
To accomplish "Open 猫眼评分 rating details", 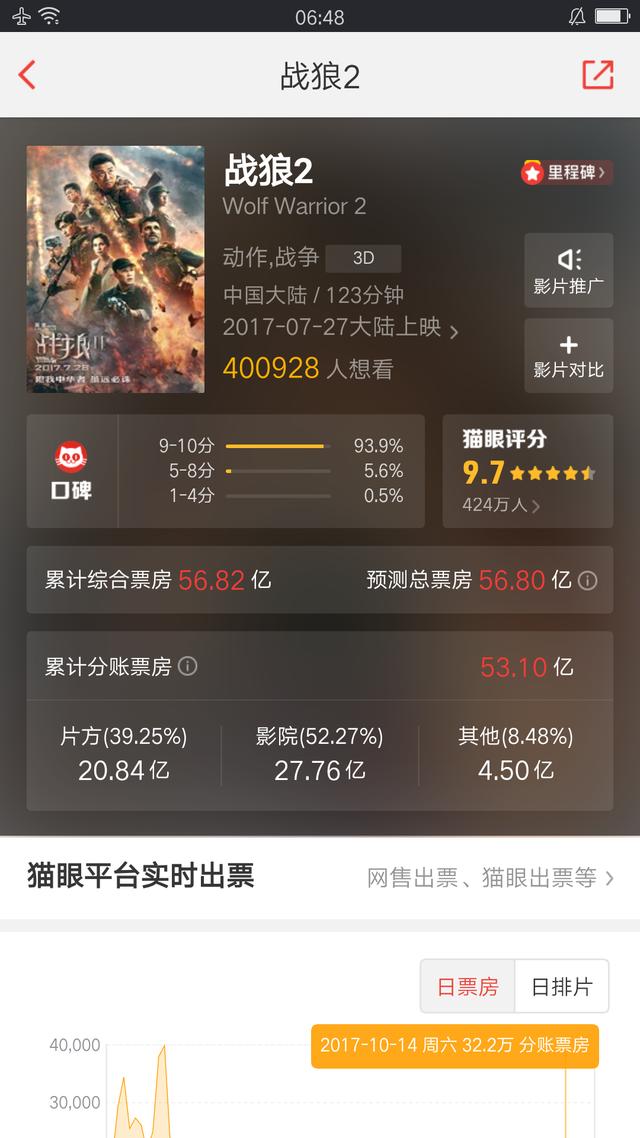I will 527,471.
